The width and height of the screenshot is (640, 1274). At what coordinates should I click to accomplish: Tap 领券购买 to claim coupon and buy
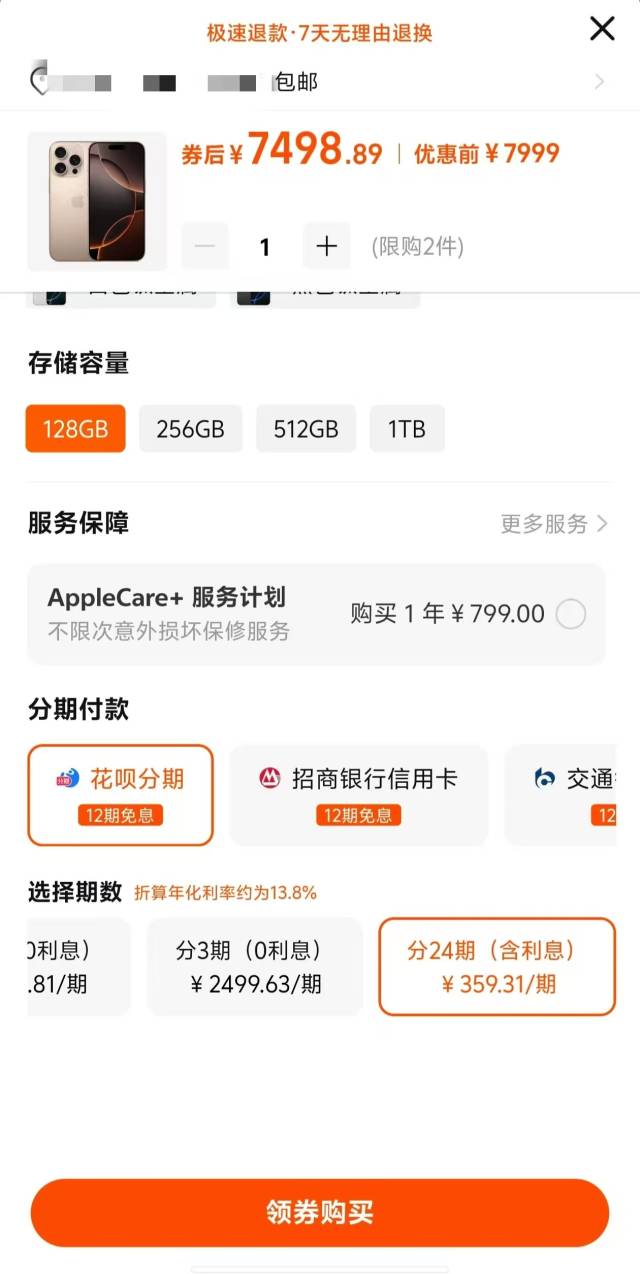[x=320, y=1213]
